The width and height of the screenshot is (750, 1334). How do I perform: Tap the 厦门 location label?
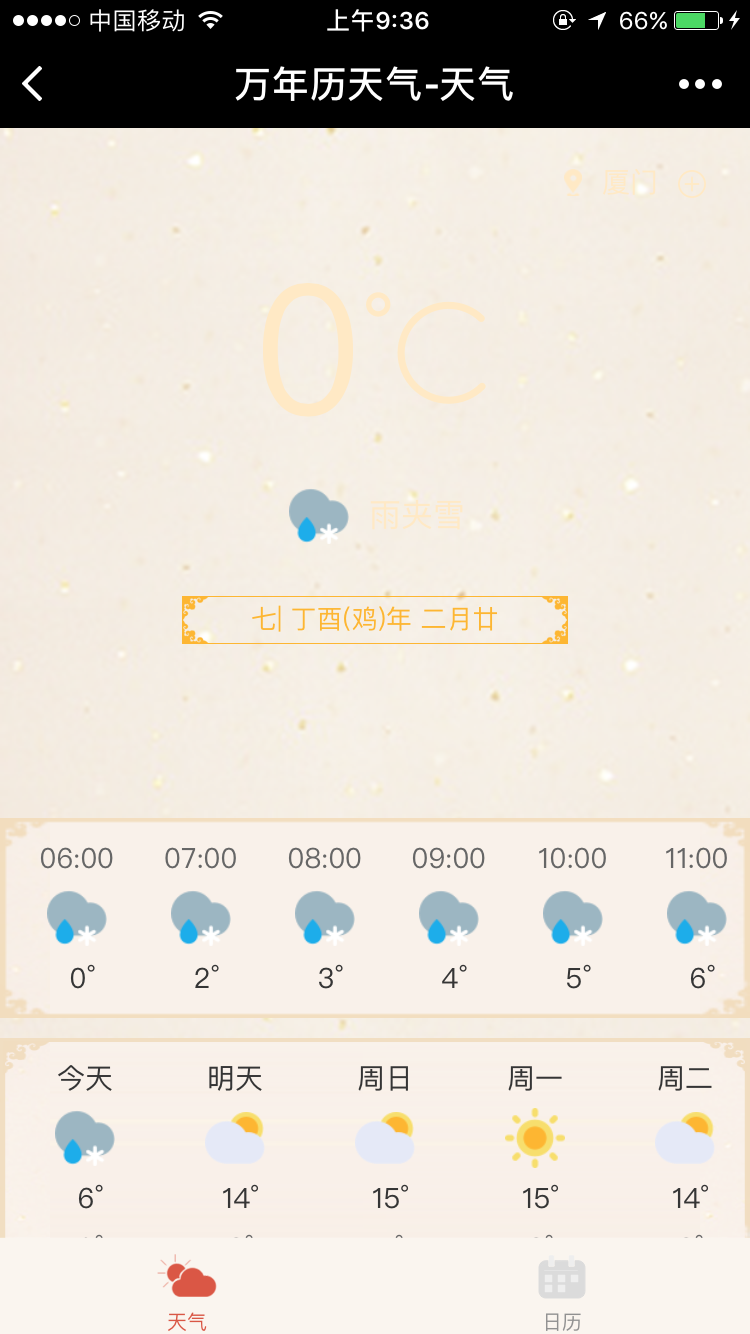pyautogui.click(x=629, y=183)
